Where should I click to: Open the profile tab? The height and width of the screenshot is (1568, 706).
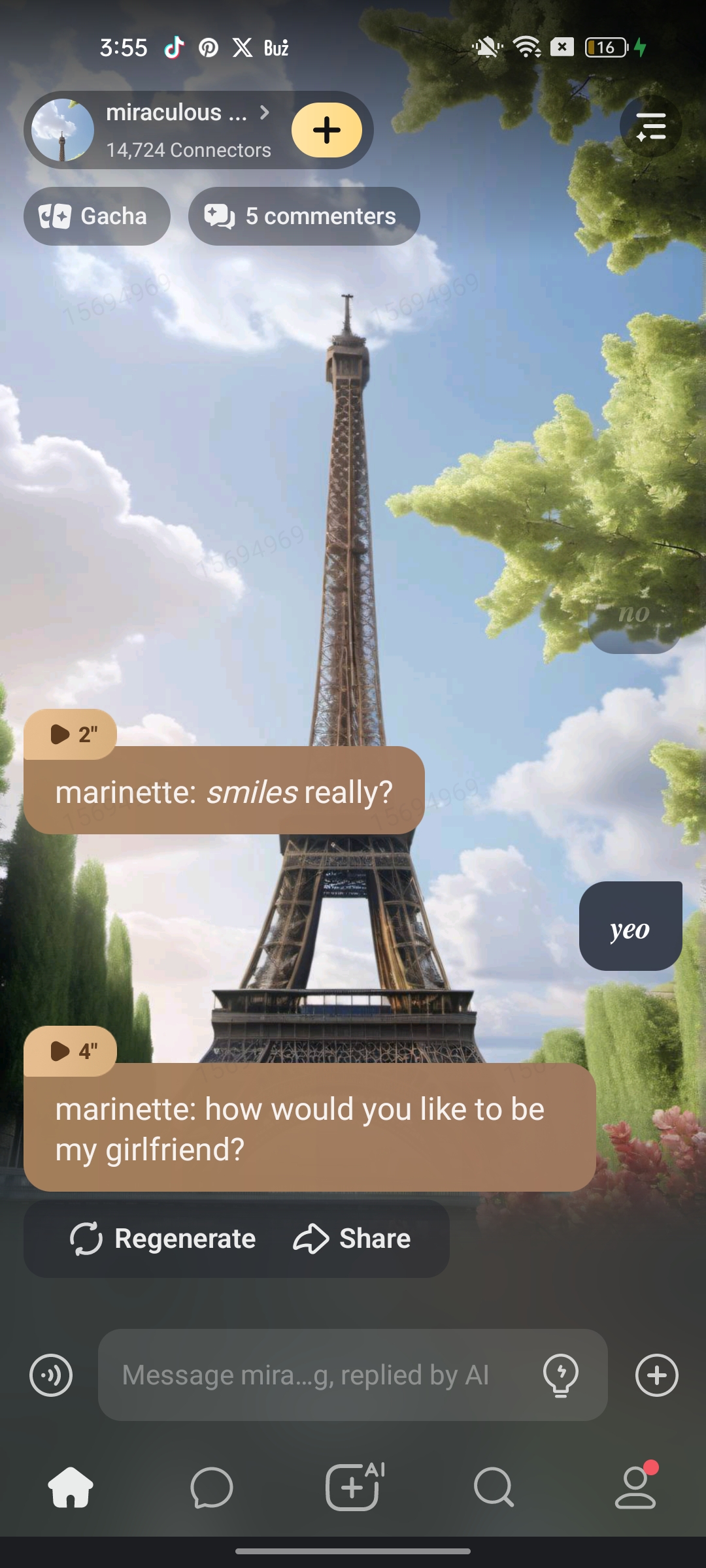635,1488
